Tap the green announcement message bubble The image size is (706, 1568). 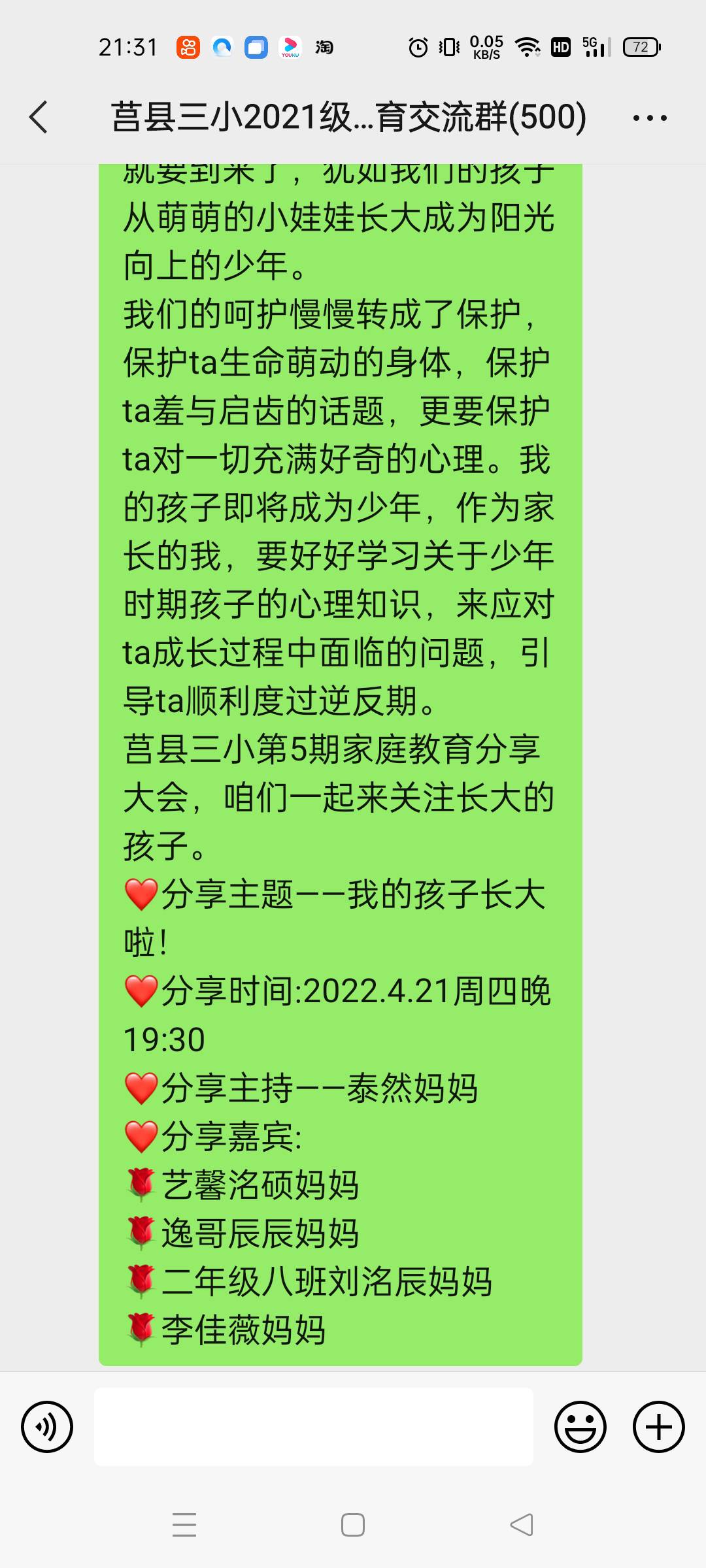pos(340,751)
